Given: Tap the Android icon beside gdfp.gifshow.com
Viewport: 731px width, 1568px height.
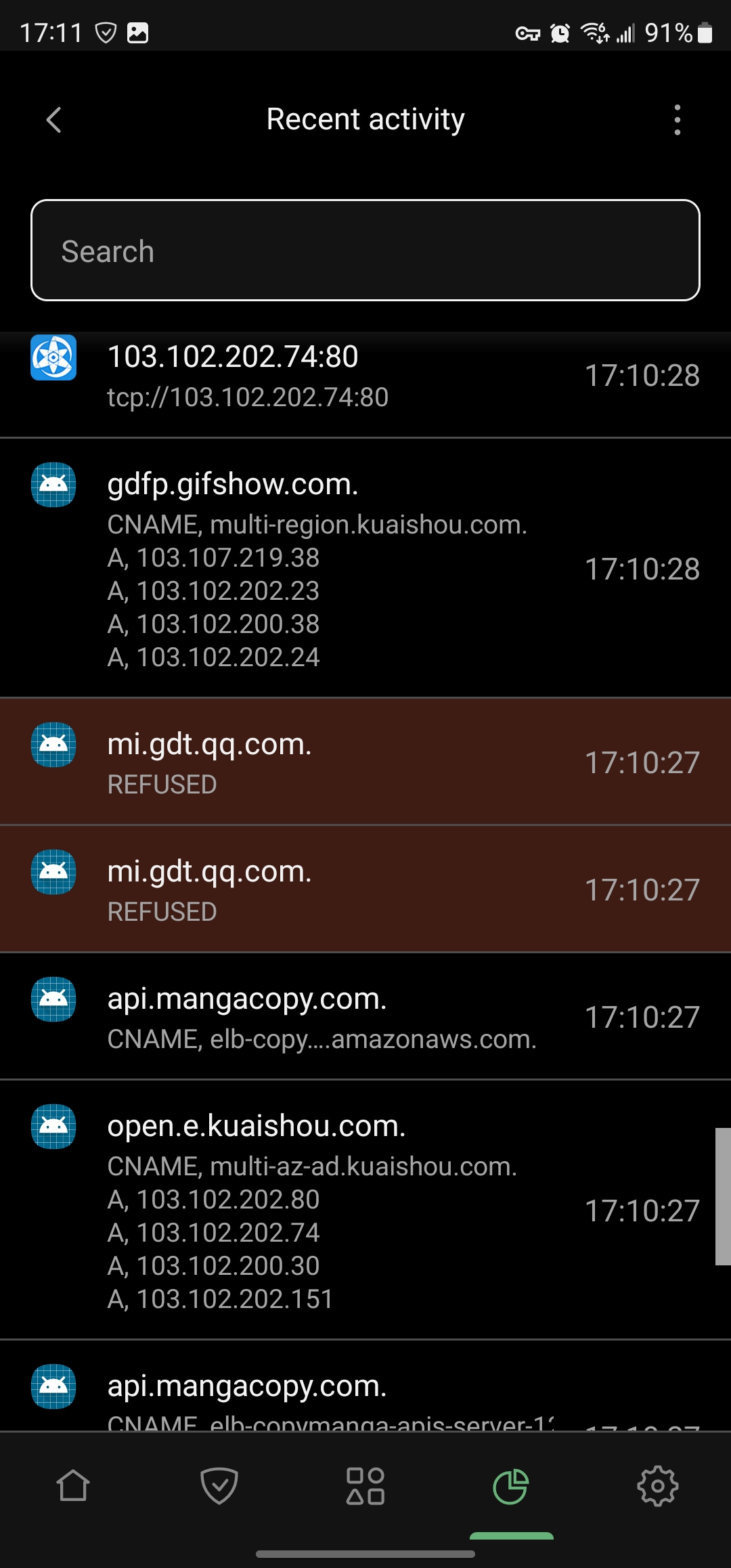Looking at the screenshot, I should click(x=53, y=485).
